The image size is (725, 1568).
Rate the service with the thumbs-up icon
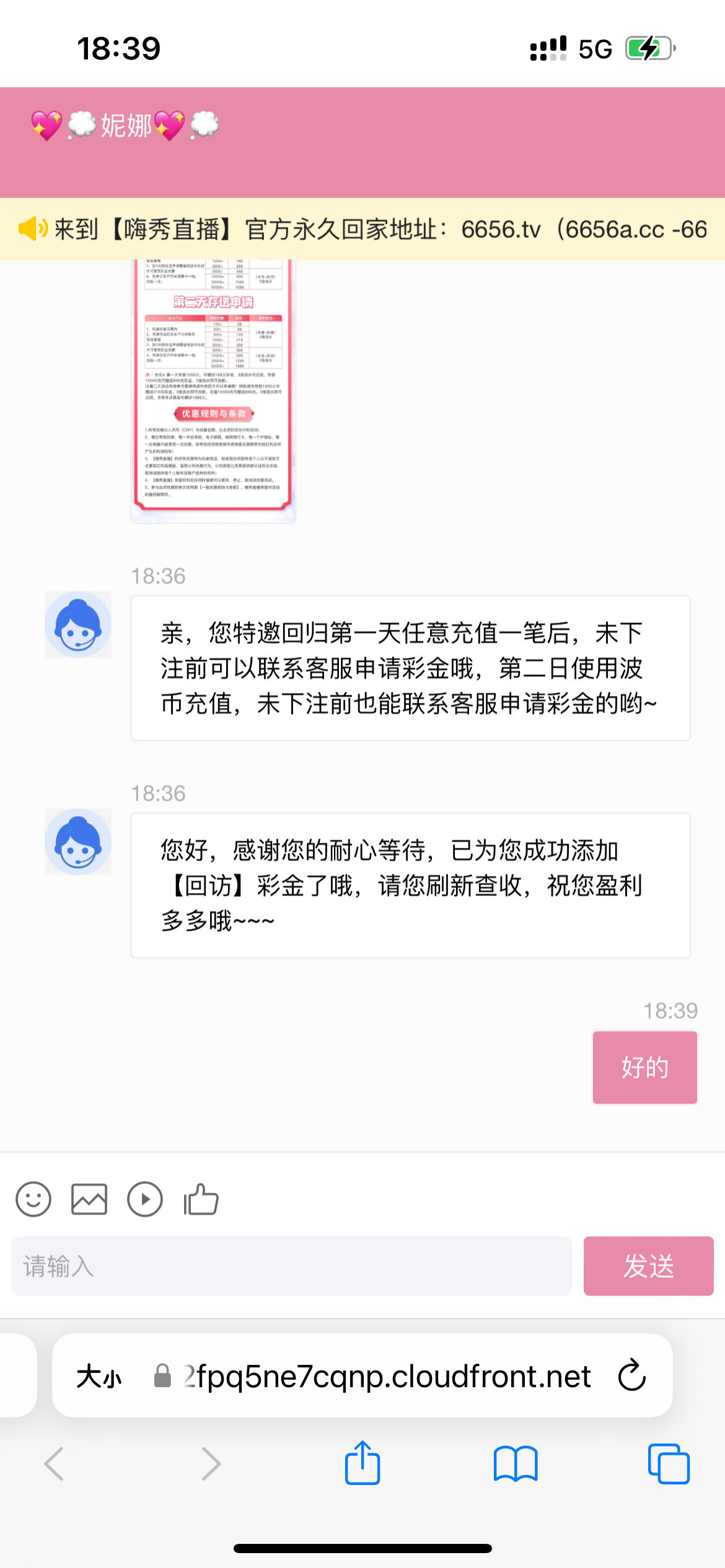click(x=201, y=1200)
